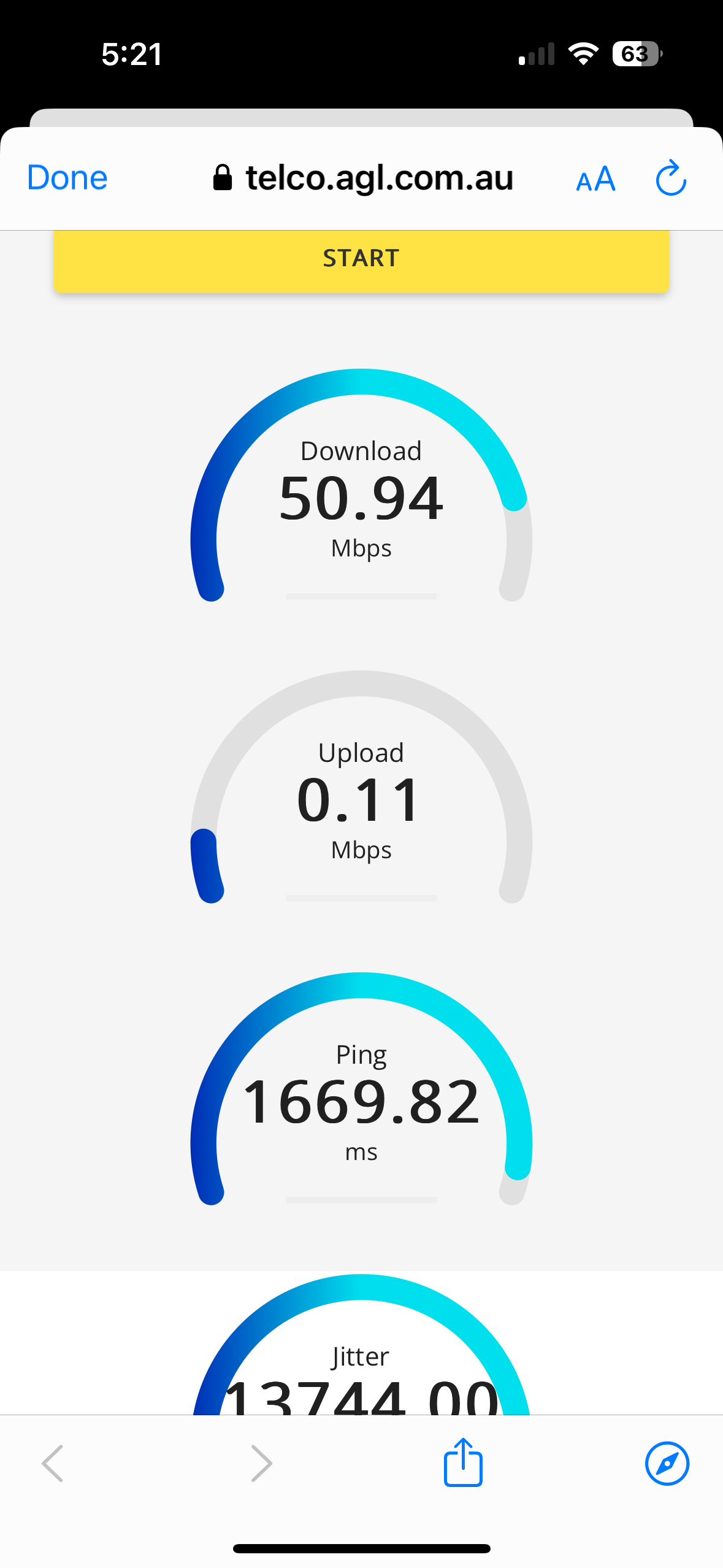Viewport: 723px width, 1568px height.
Task: Tap the Ping gauge showing 1669.82 ms
Action: [x=361, y=1101]
